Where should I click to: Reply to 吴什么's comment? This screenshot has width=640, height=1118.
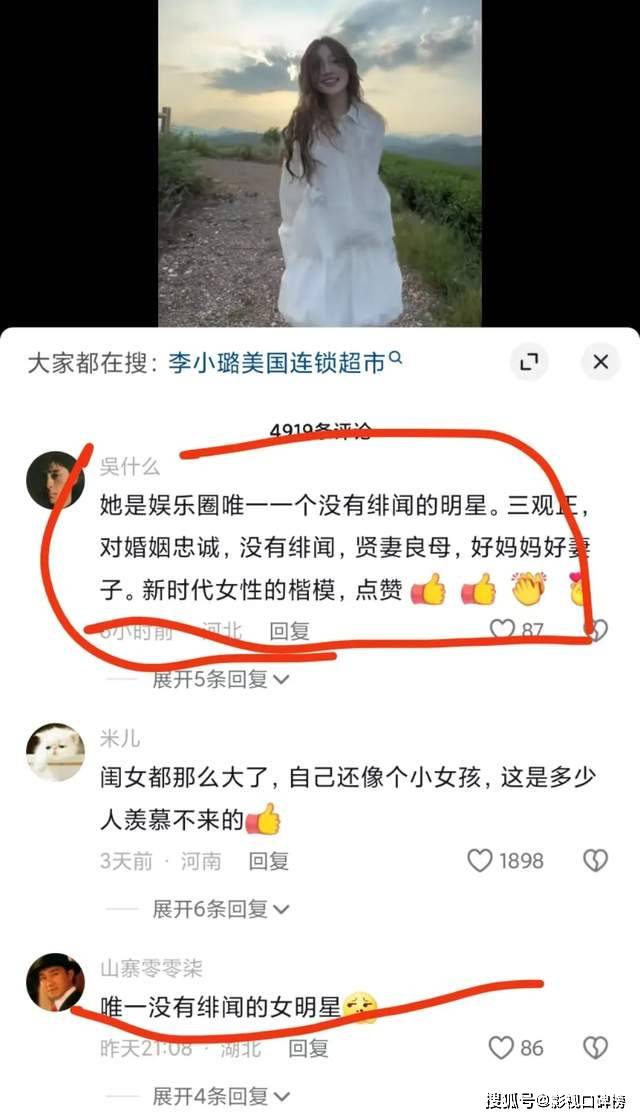click(290, 631)
